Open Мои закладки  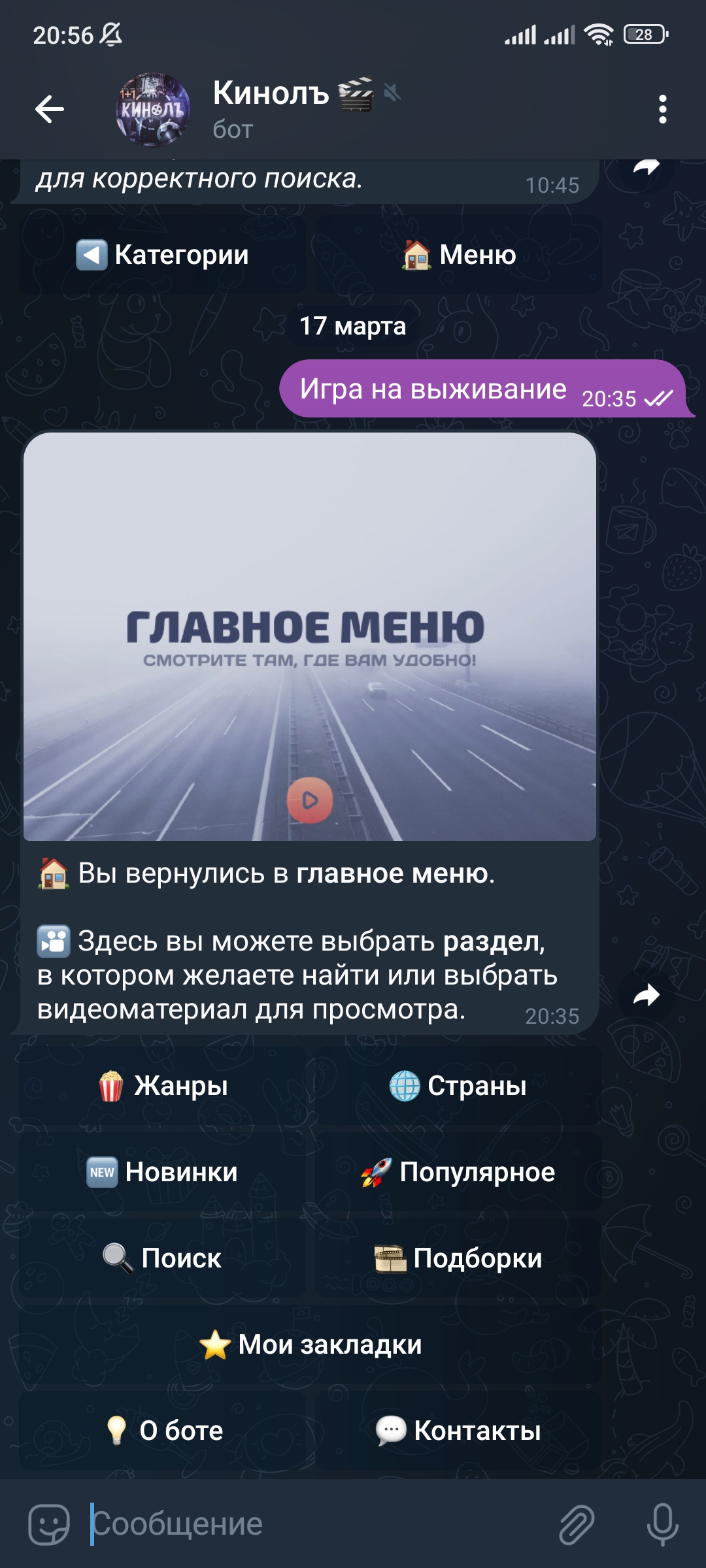(x=311, y=1345)
